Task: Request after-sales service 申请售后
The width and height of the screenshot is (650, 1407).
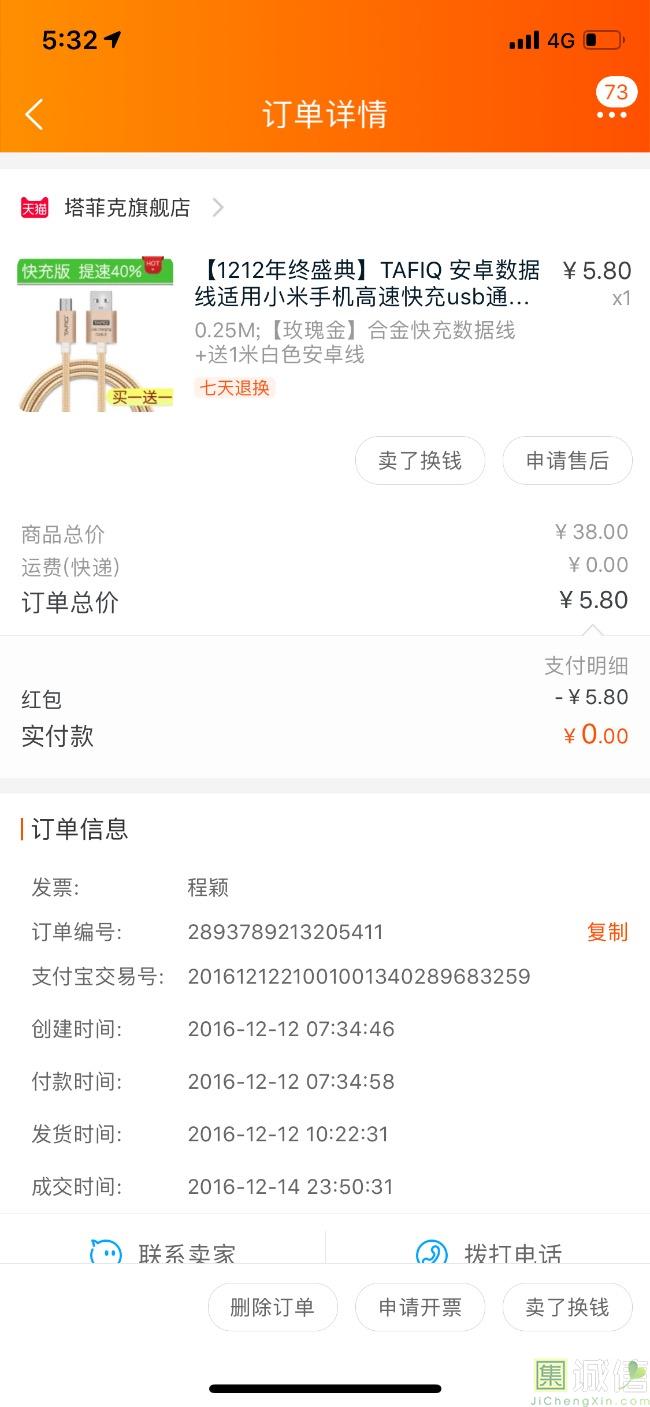Action: tap(567, 461)
